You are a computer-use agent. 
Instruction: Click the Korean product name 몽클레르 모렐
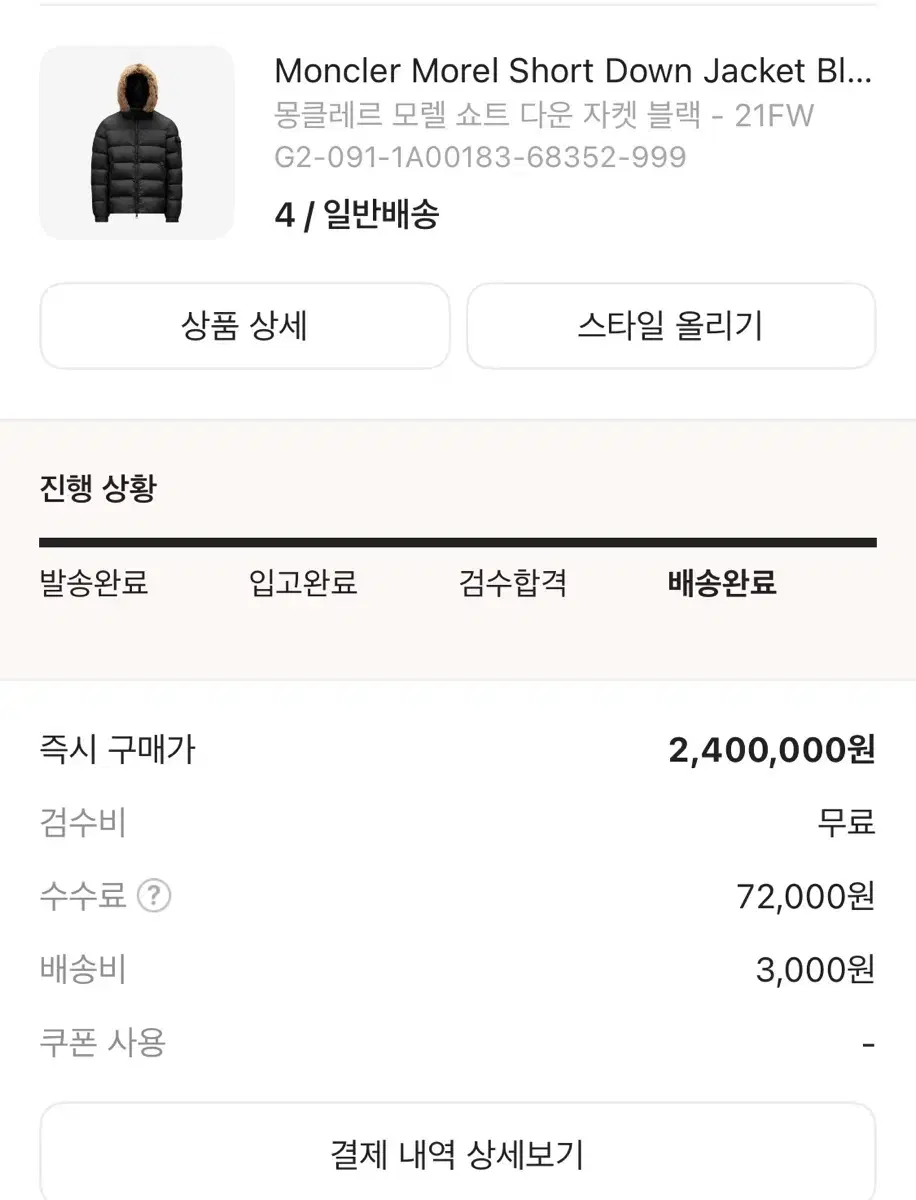545,114
